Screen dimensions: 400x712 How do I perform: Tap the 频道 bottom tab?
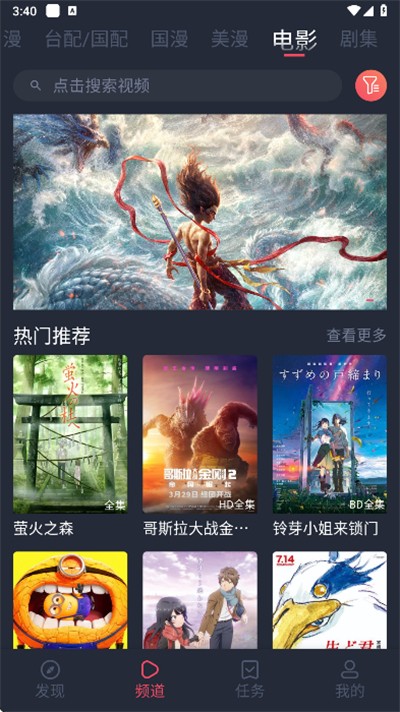[x=150, y=680]
